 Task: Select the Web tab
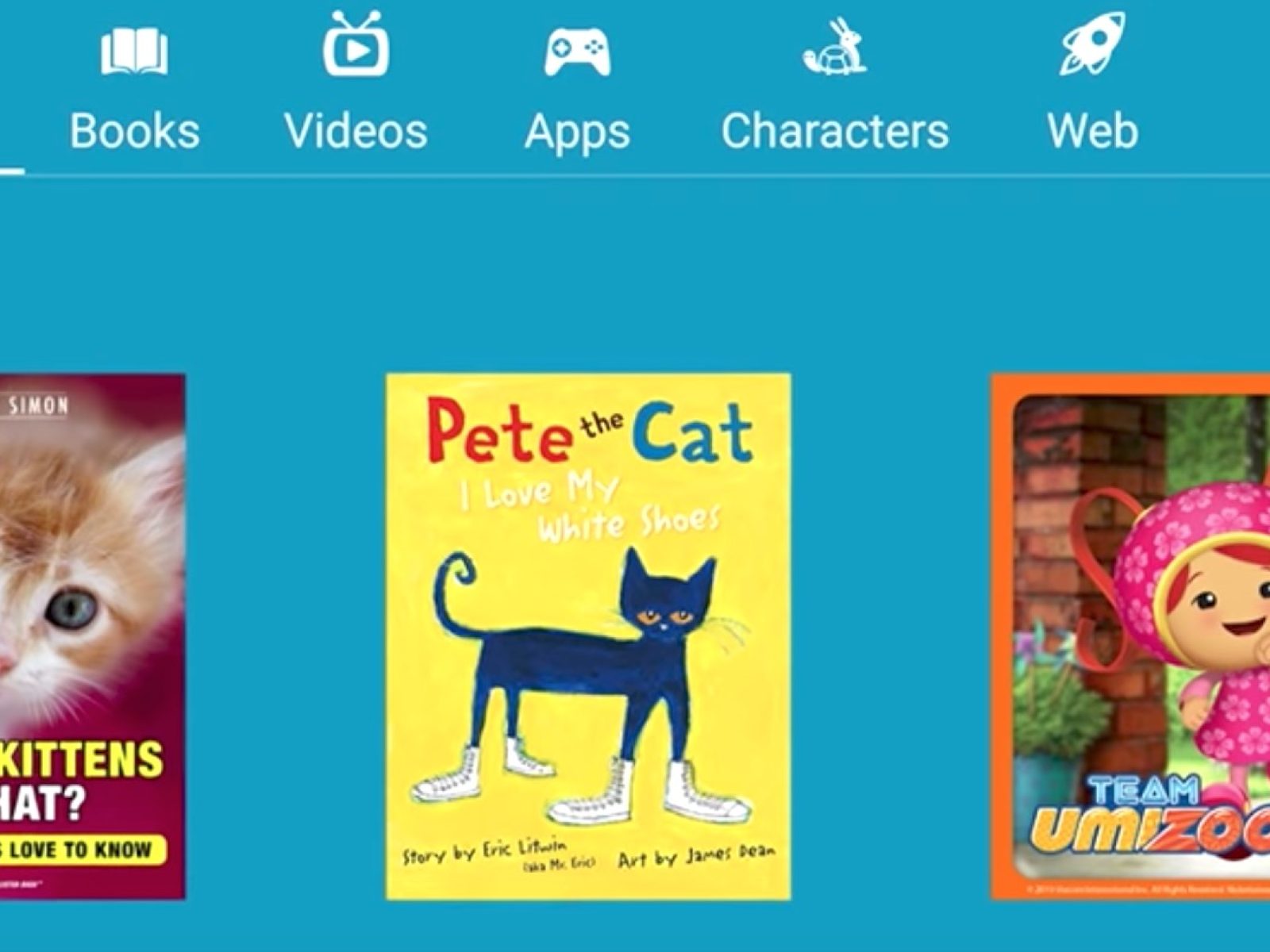(x=1092, y=87)
